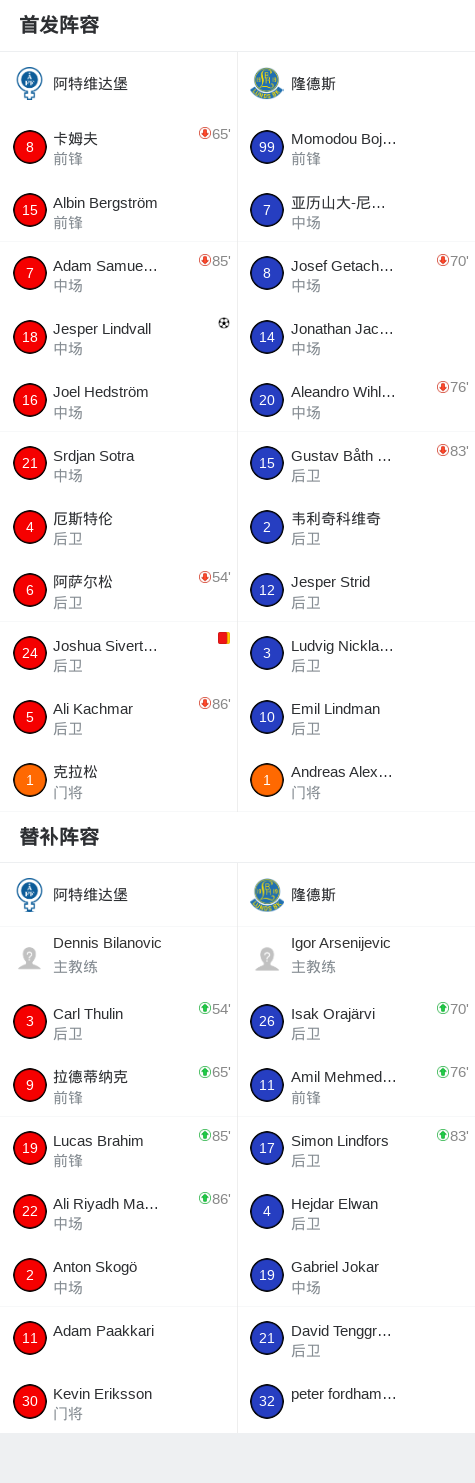The height and width of the screenshot is (1483, 475).
Task: Open Joel Hedström's player page
Action: pyautogui.click(x=118, y=400)
